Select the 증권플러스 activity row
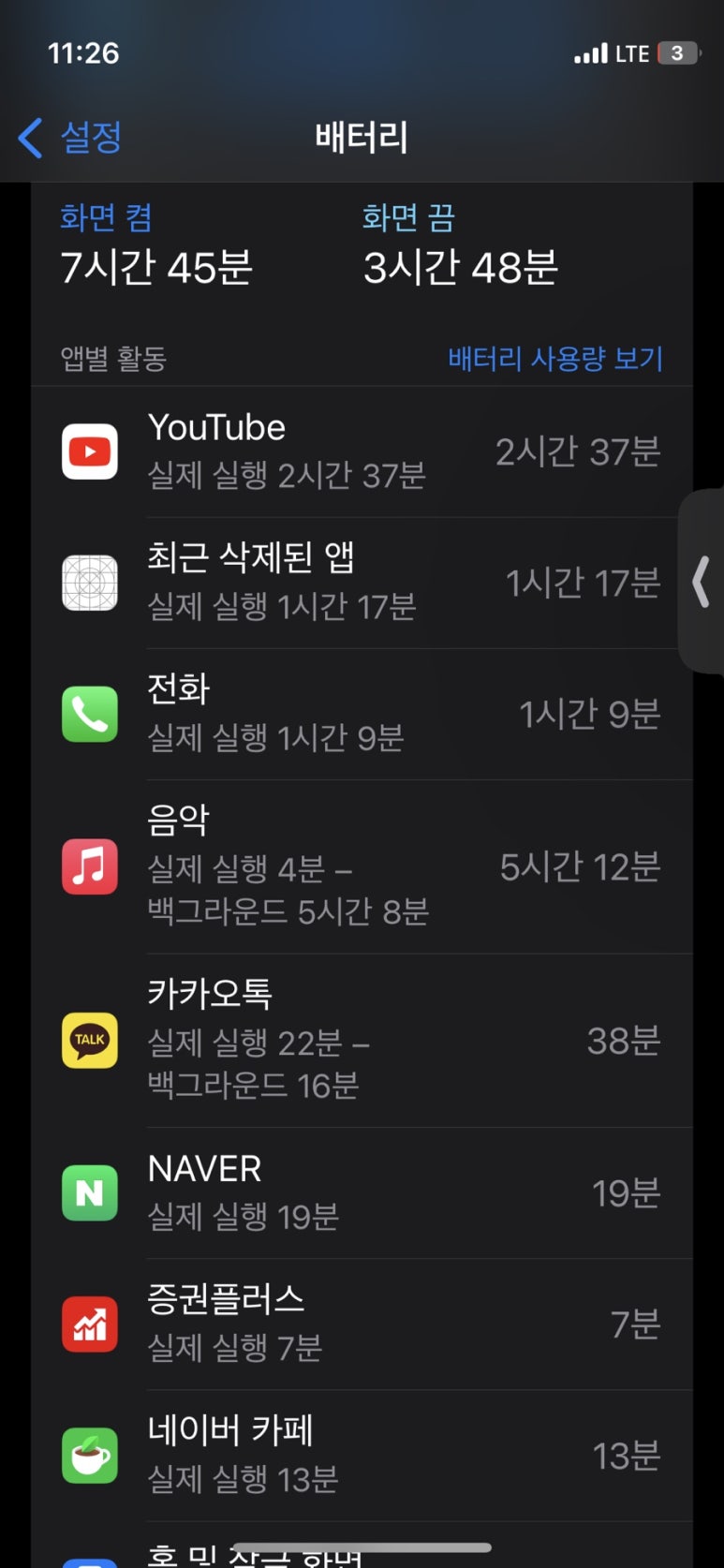This screenshot has width=724, height=1568. coord(362,1324)
